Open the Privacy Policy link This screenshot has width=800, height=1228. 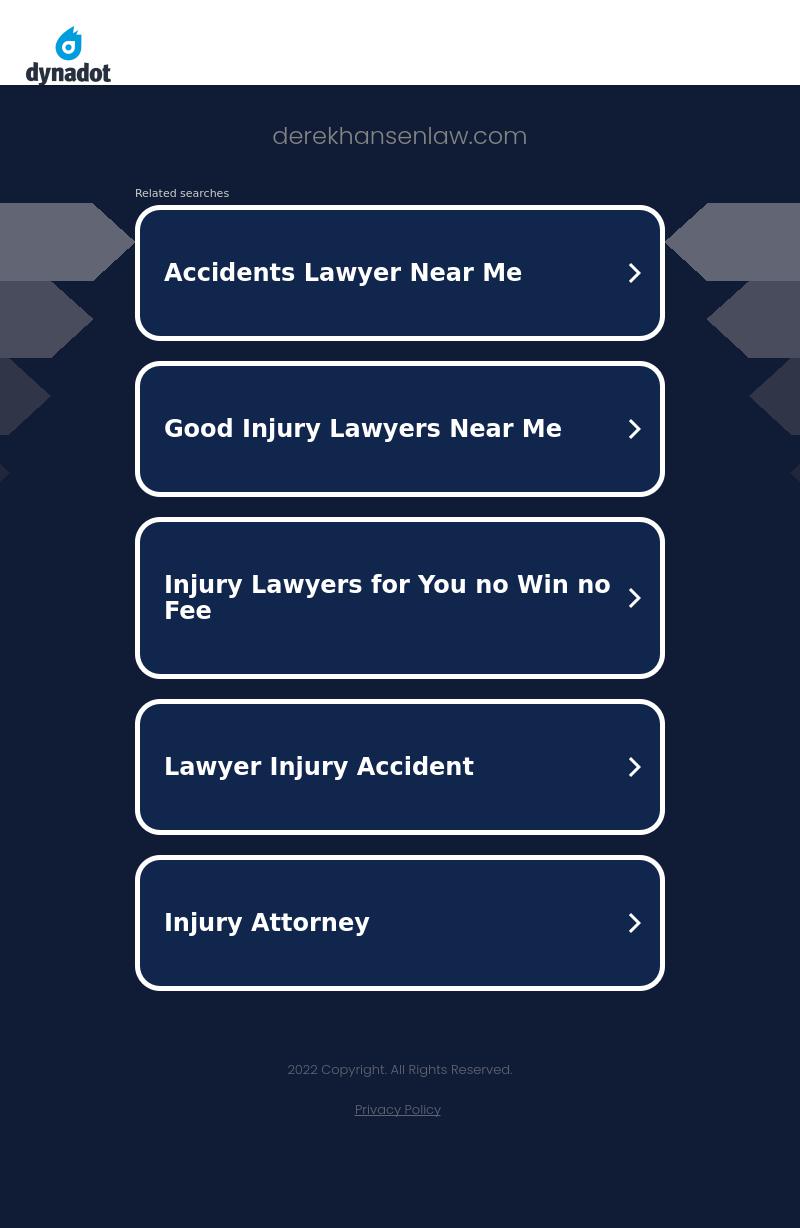coord(397,1109)
